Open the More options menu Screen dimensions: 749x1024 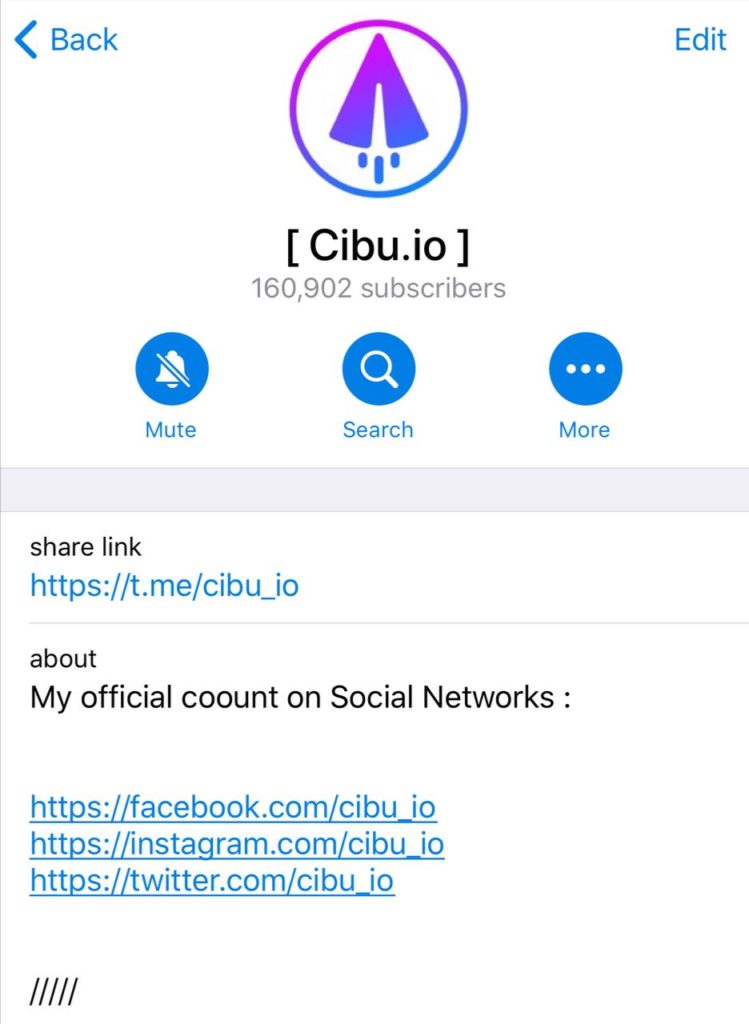tap(585, 370)
